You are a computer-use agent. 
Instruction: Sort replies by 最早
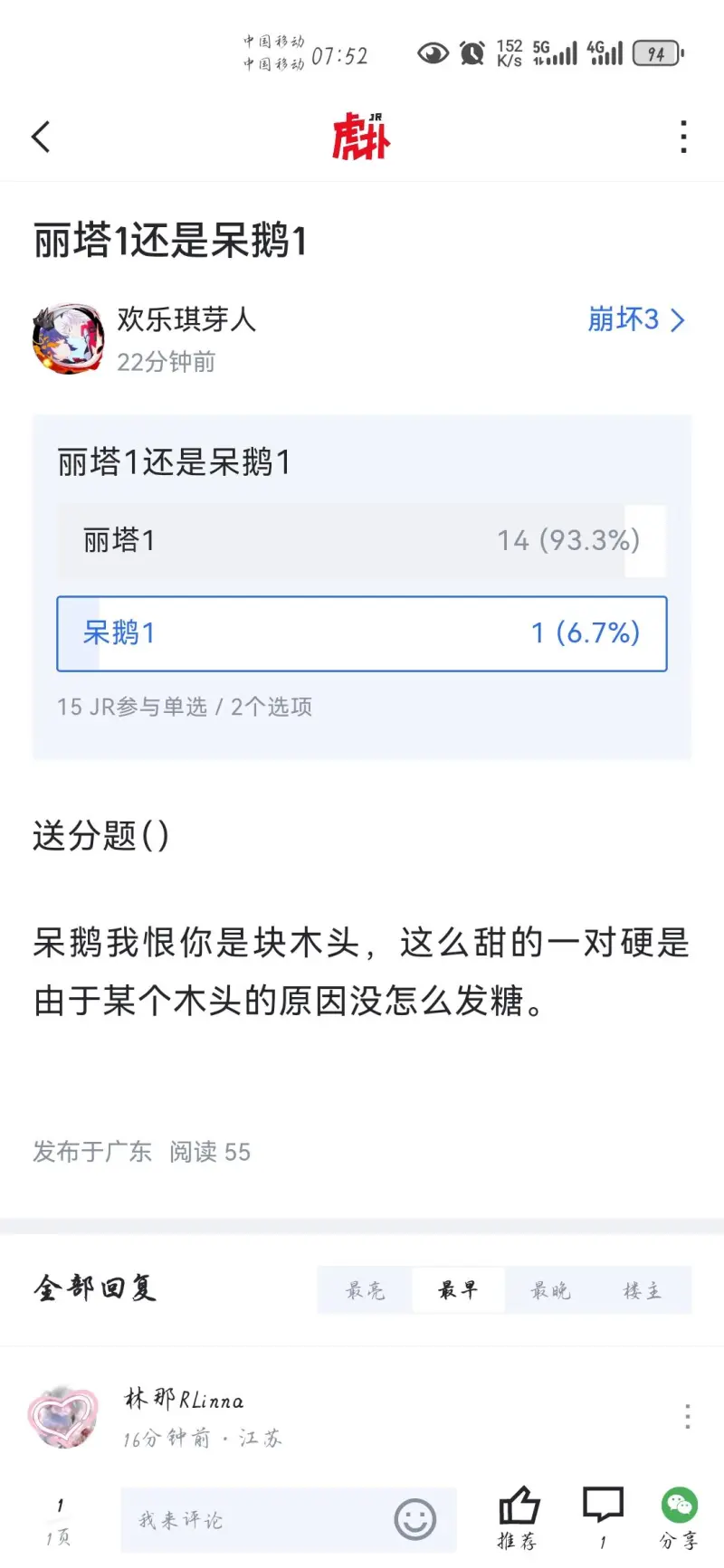(458, 1290)
